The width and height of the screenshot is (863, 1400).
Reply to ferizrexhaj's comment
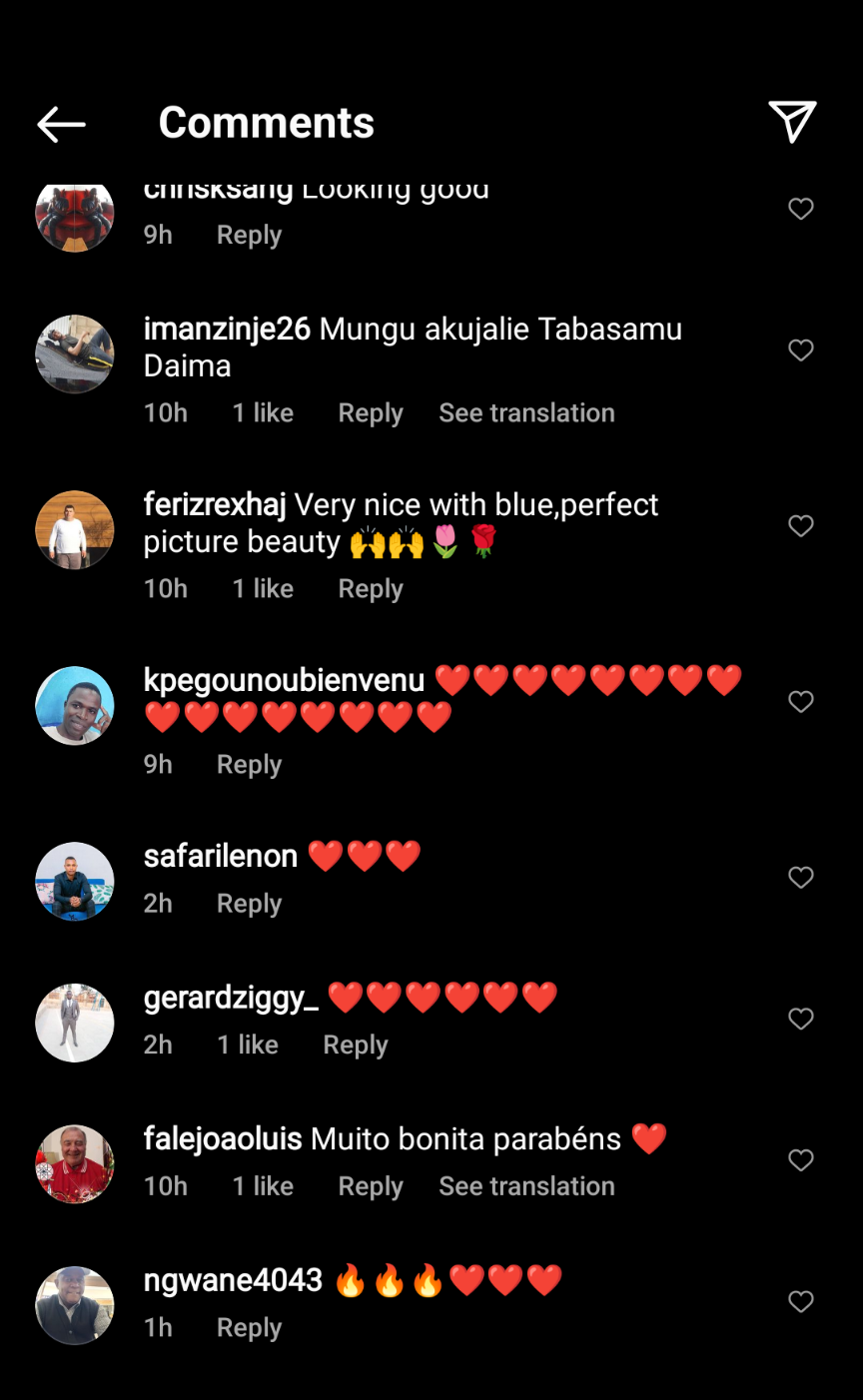371,589
